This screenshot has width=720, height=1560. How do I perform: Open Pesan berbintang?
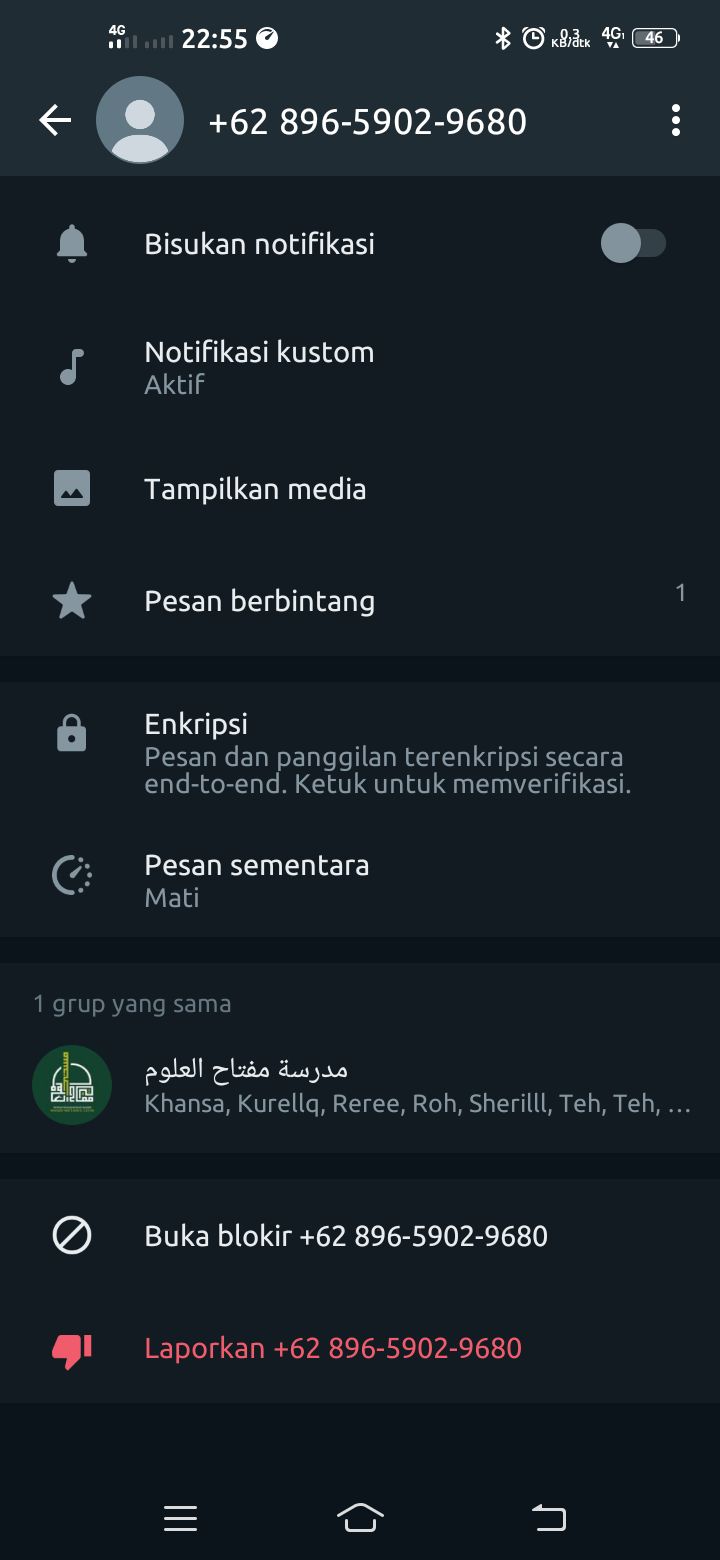360,601
